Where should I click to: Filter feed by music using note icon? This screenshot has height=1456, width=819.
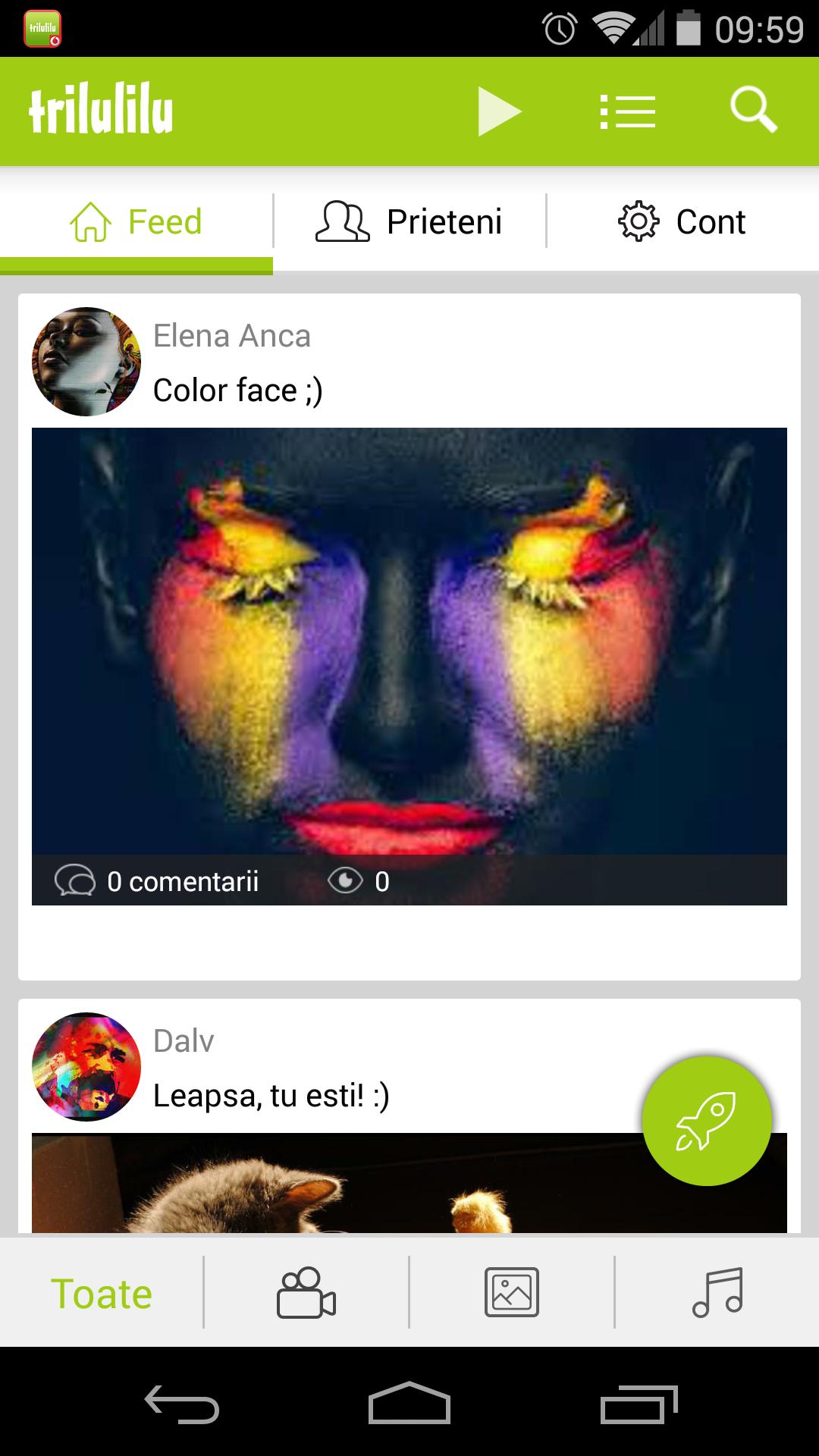tap(716, 1294)
